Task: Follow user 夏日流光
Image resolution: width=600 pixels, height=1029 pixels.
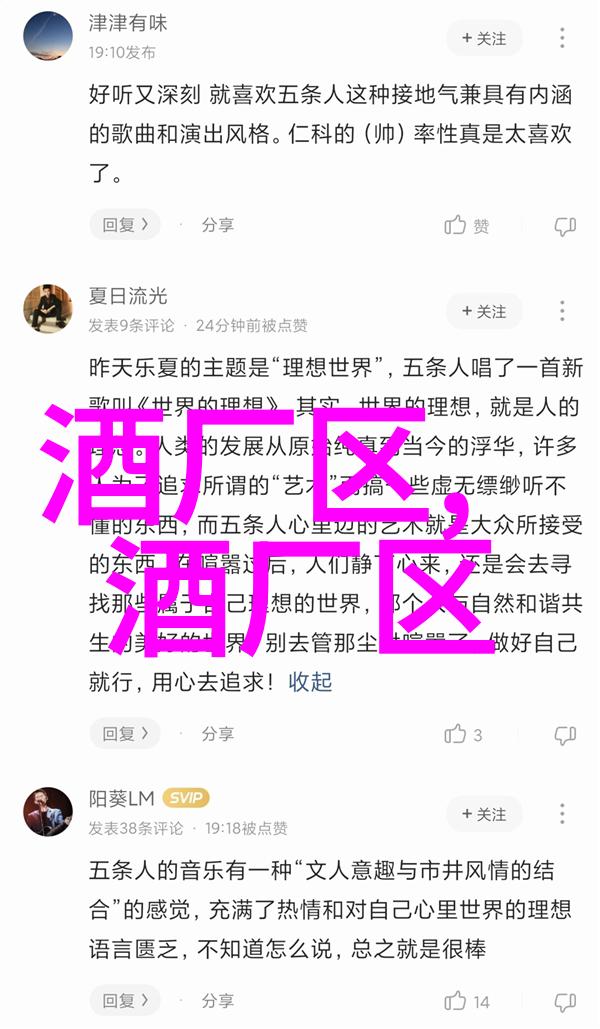Action: [484, 312]
